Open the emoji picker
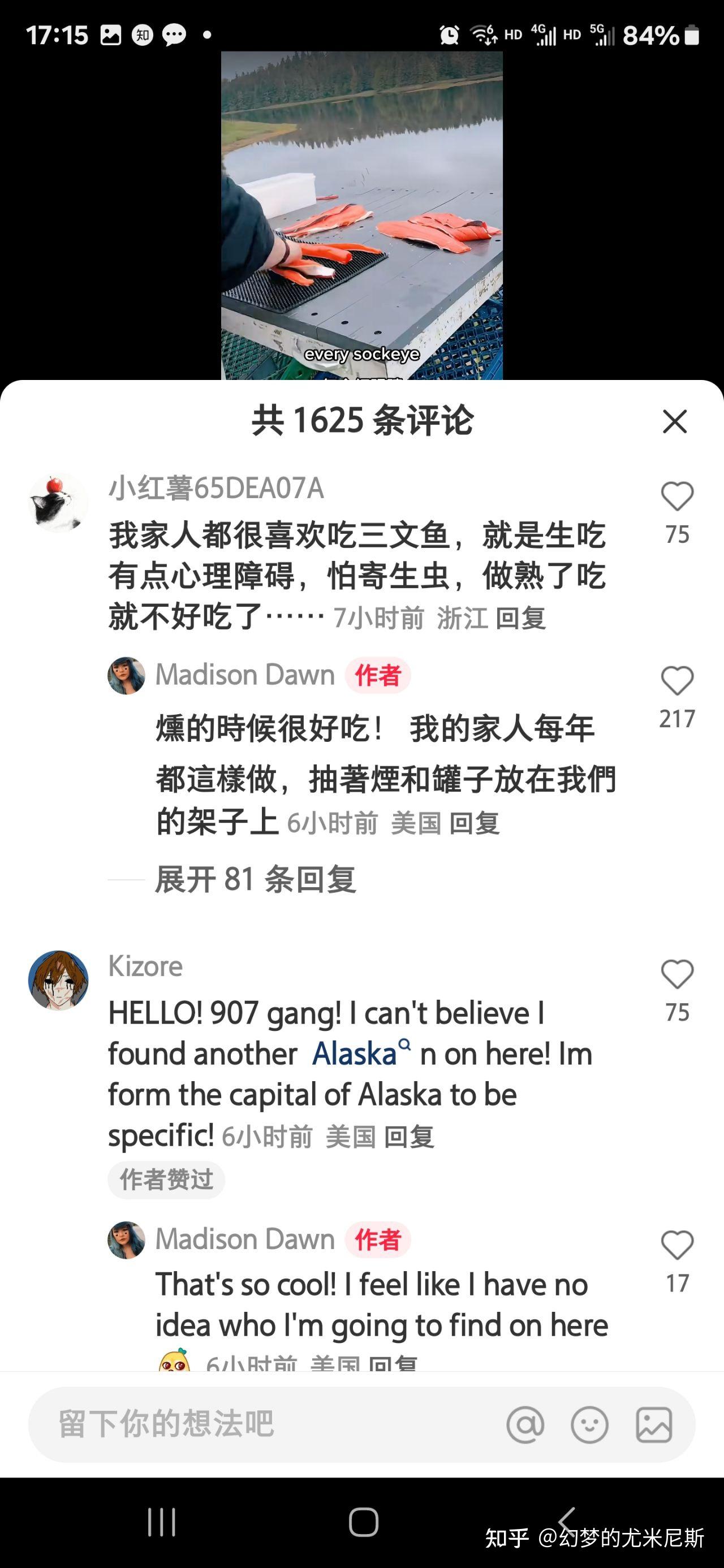 (x=589, y=1425)
